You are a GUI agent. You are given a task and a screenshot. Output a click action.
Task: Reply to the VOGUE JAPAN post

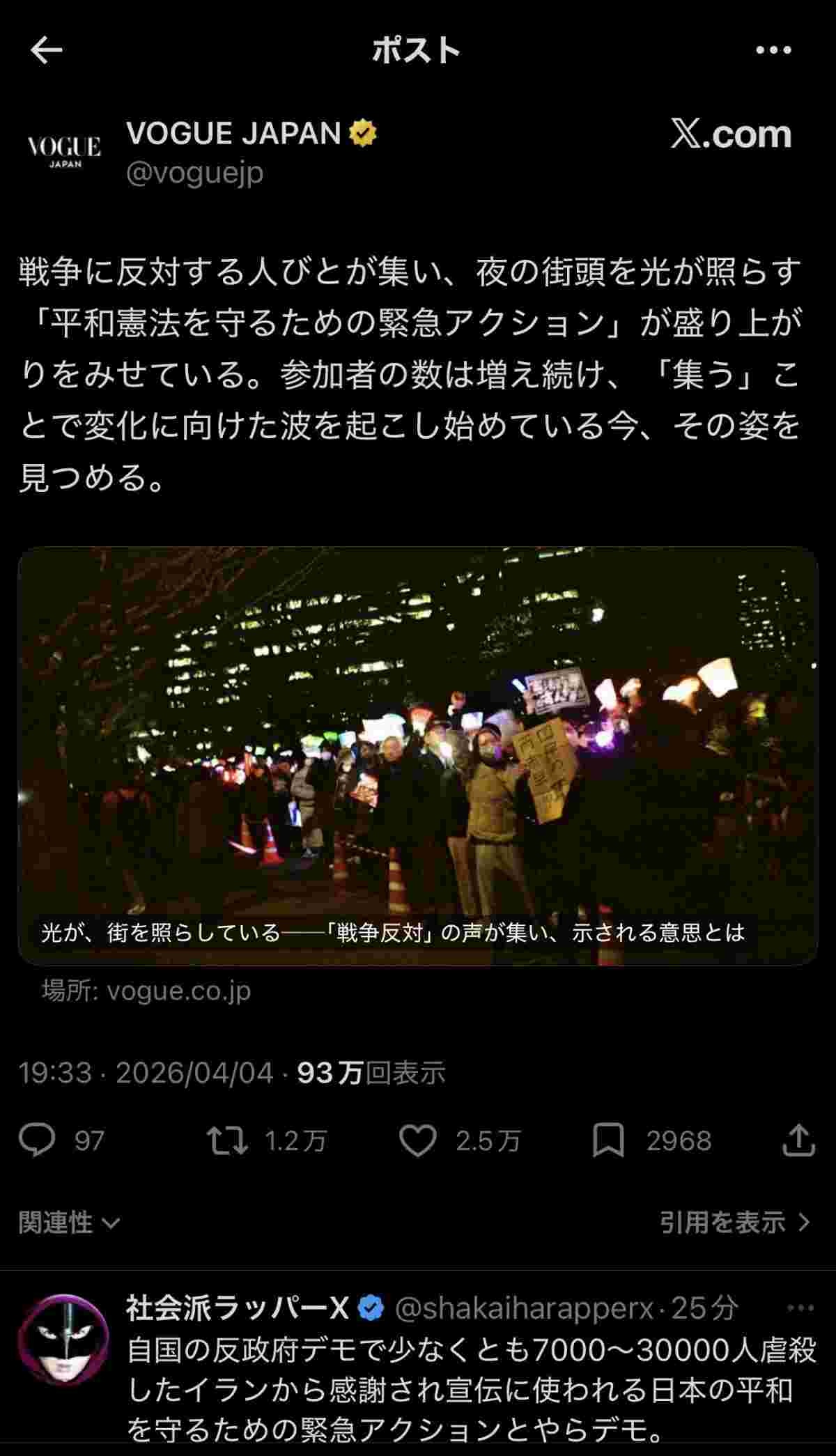pos(37,1141)
